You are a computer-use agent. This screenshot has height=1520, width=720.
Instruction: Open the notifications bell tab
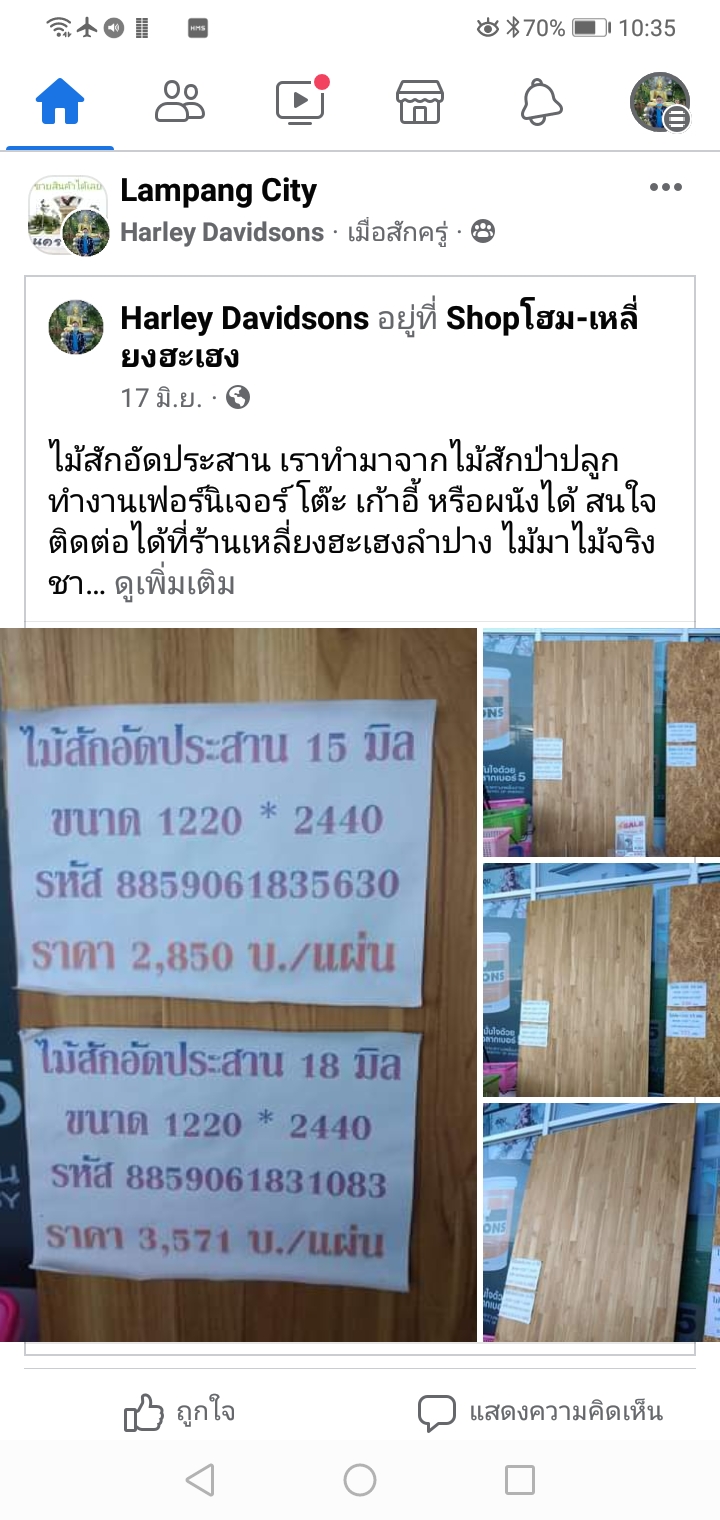(x=541, y=101)
